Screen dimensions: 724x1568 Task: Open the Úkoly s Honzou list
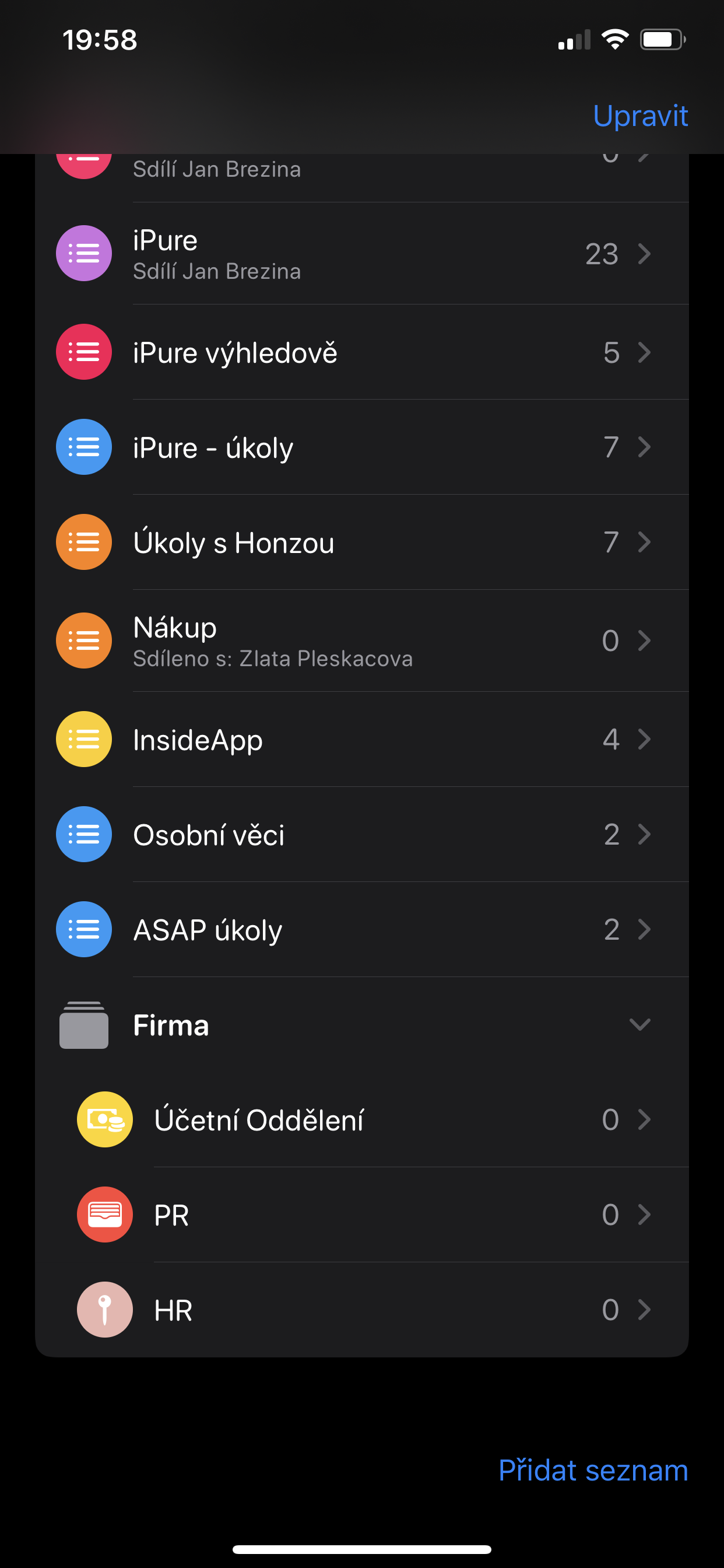pos(361,542)
